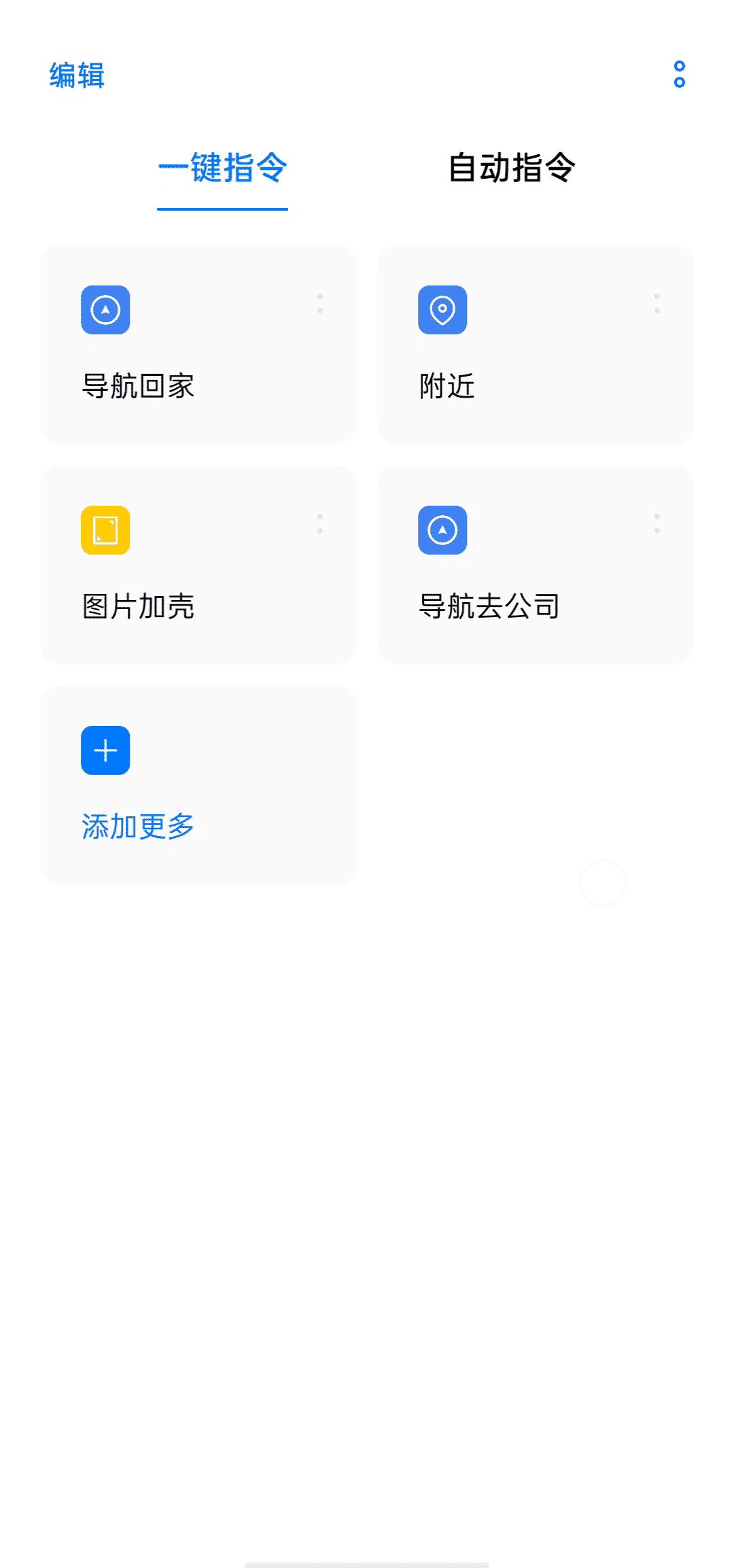This screenshot has width=734, height=1568.
Task: Select the 导航回家 navigation arrow icon
Action: click(105, 311)
